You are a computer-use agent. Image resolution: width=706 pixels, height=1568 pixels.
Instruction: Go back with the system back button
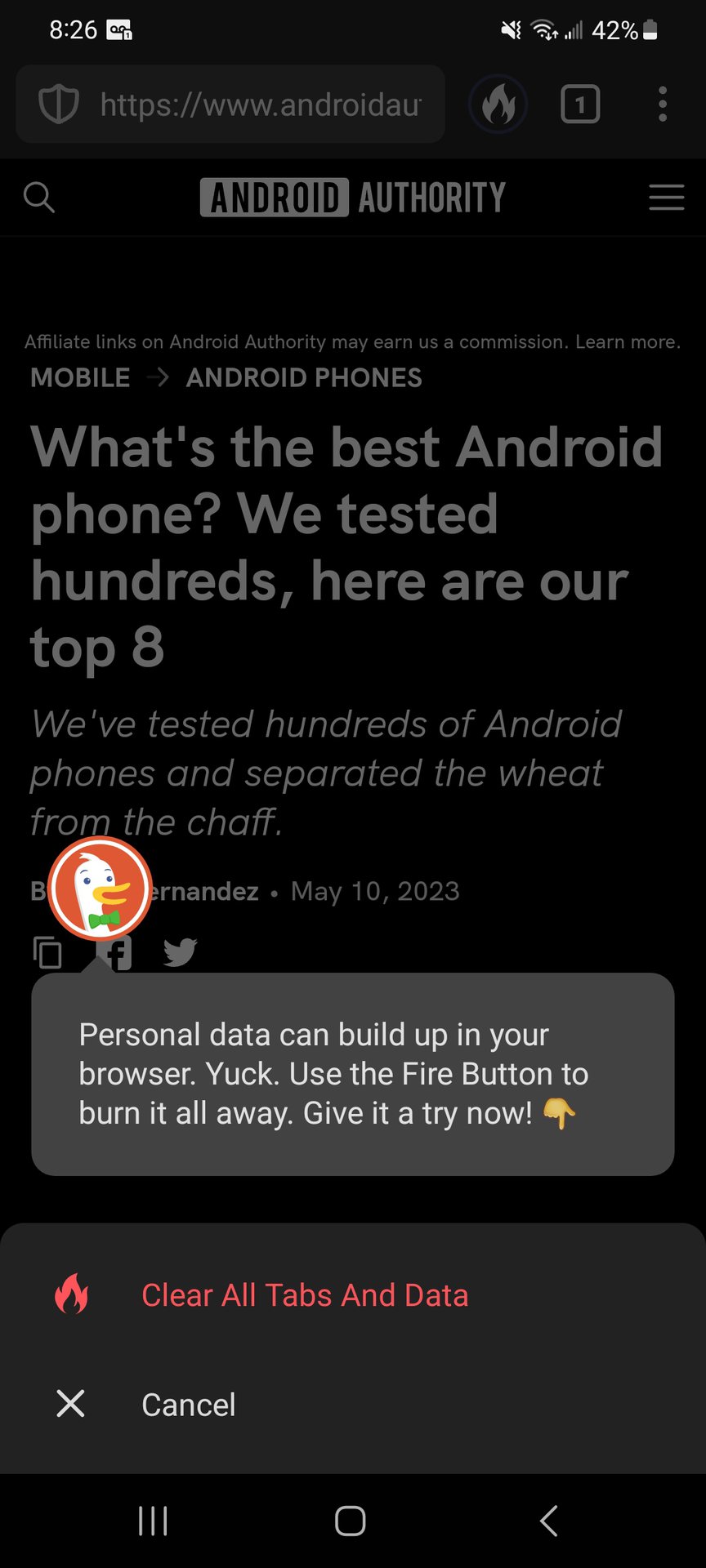pyautogui.click(x=549, y=1521)
